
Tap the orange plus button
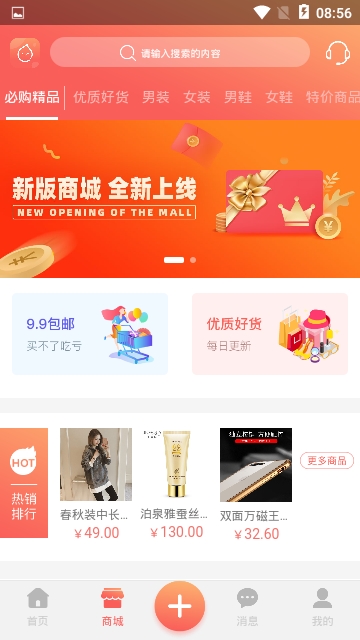click(180, 606)
